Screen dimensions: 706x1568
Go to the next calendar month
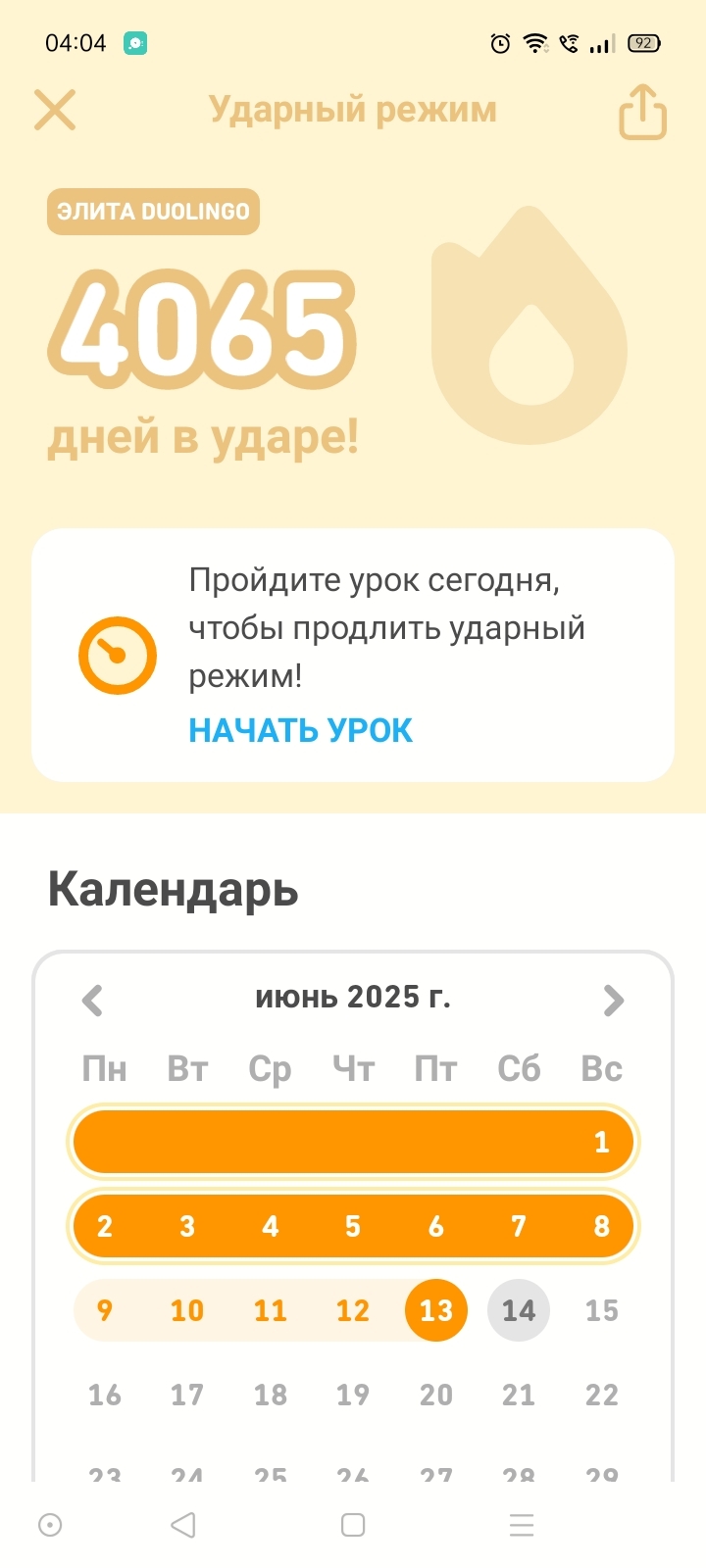click(x=614, y=1000)
